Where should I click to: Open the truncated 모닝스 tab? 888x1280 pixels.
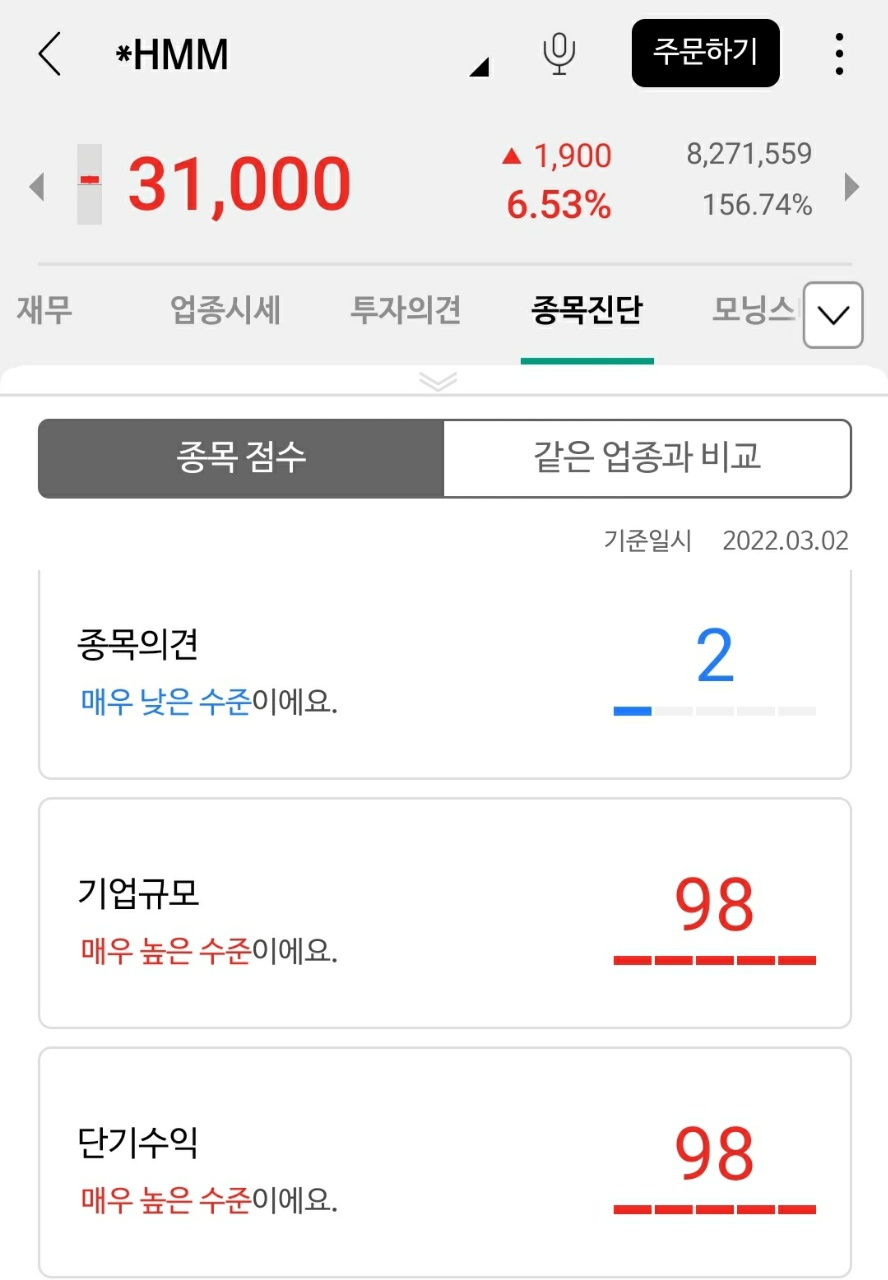pos(752,311)
